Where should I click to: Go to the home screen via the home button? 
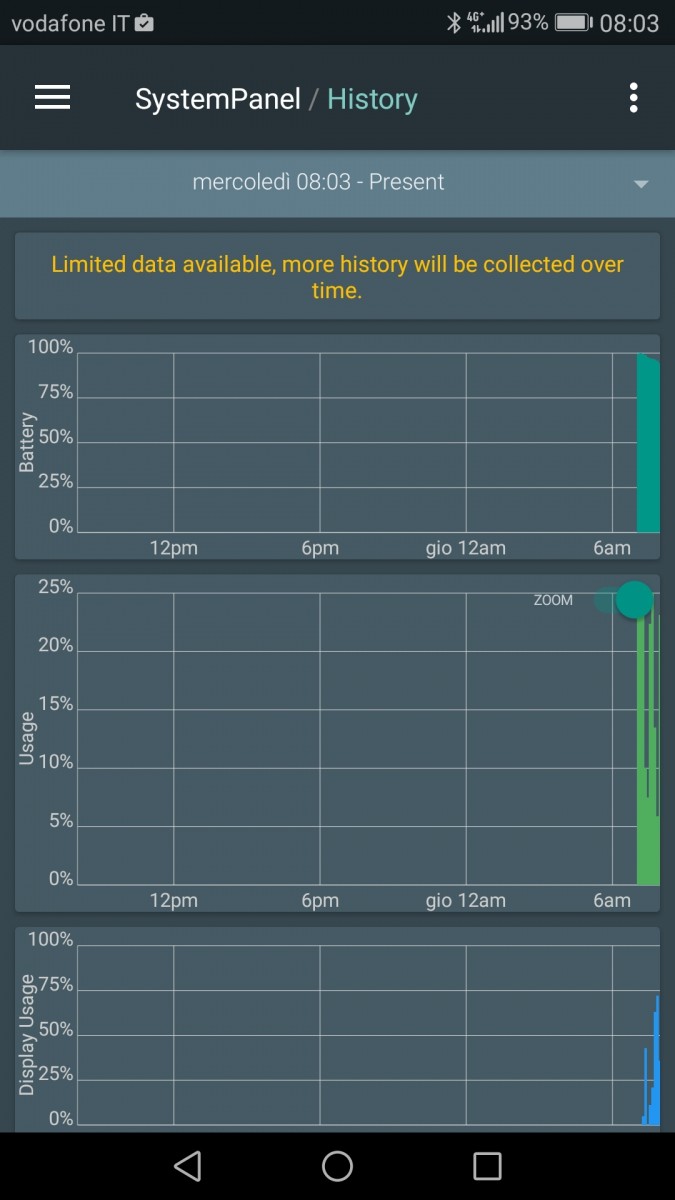337,1166
